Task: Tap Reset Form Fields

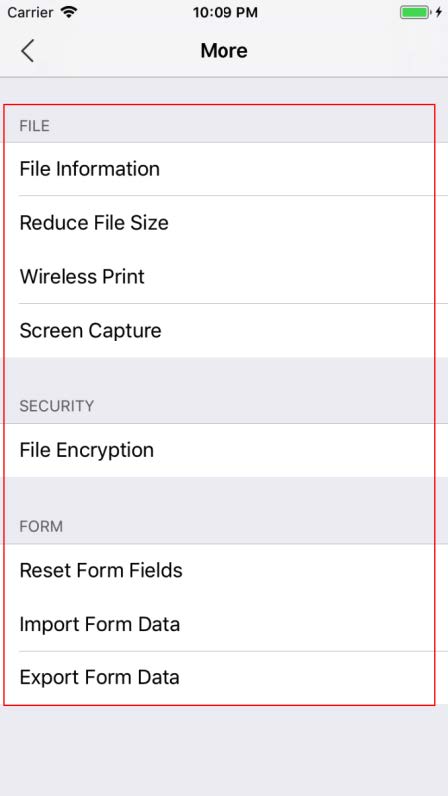Action: (224, 571)
